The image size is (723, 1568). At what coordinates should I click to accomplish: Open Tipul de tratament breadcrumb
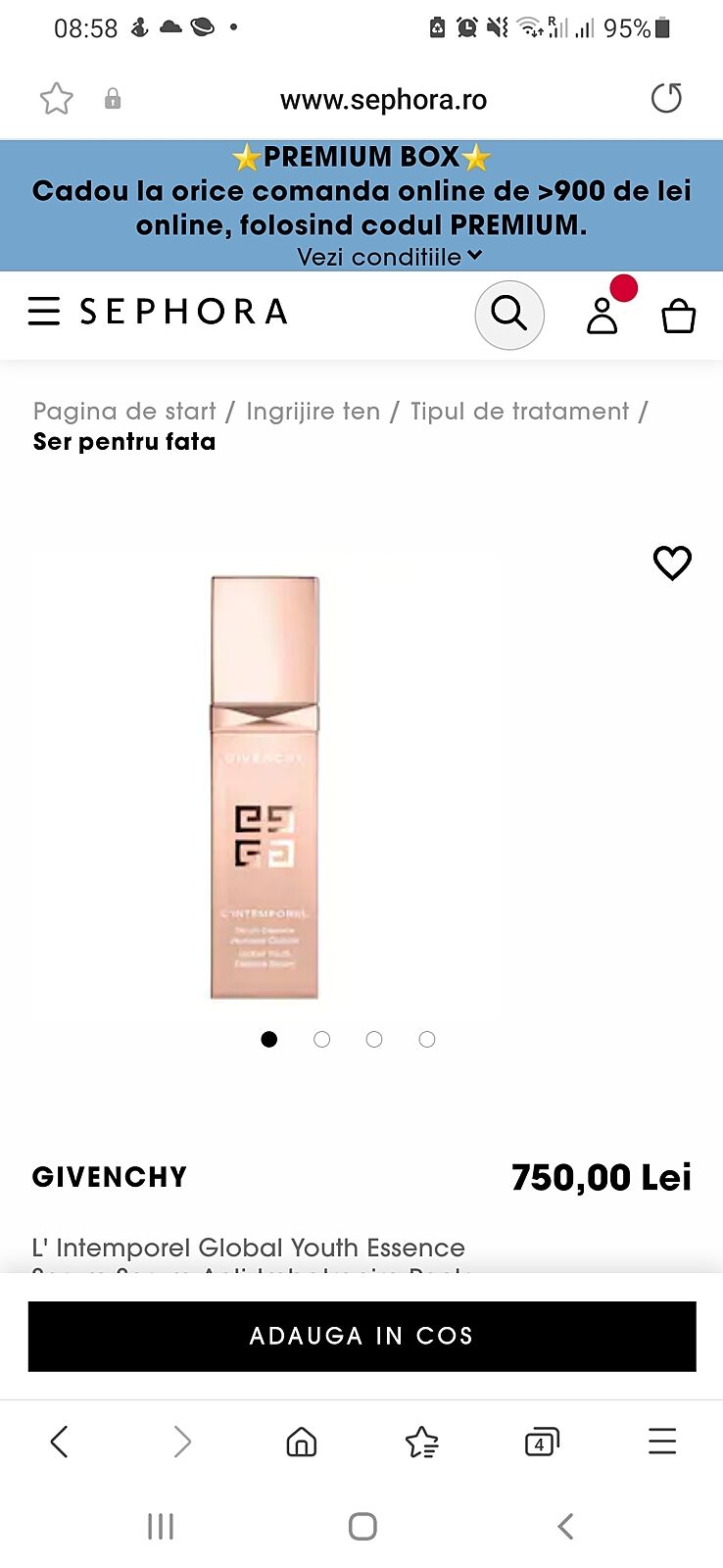[x=519, y=412]
